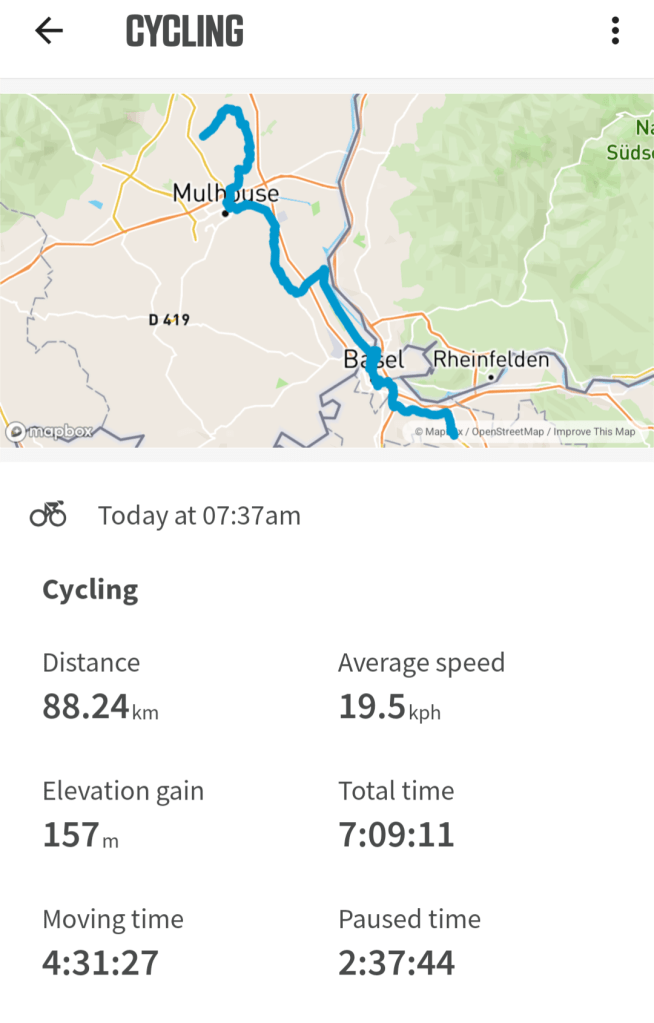This screenshot has height=1023, width=654.
Task: Open the three-dot overflow menu
Action: [615, 32]
